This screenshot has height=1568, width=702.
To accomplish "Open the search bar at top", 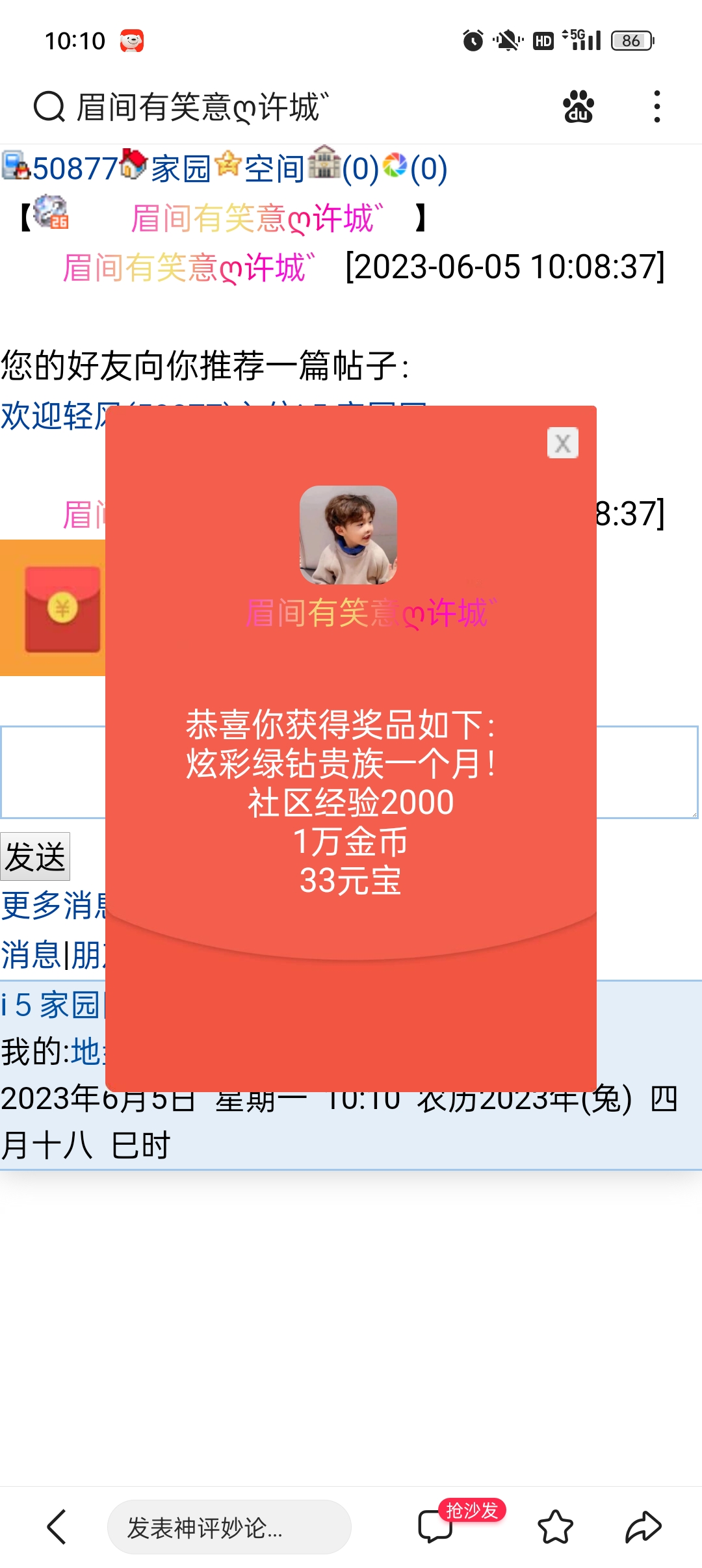I will (260, 107).
